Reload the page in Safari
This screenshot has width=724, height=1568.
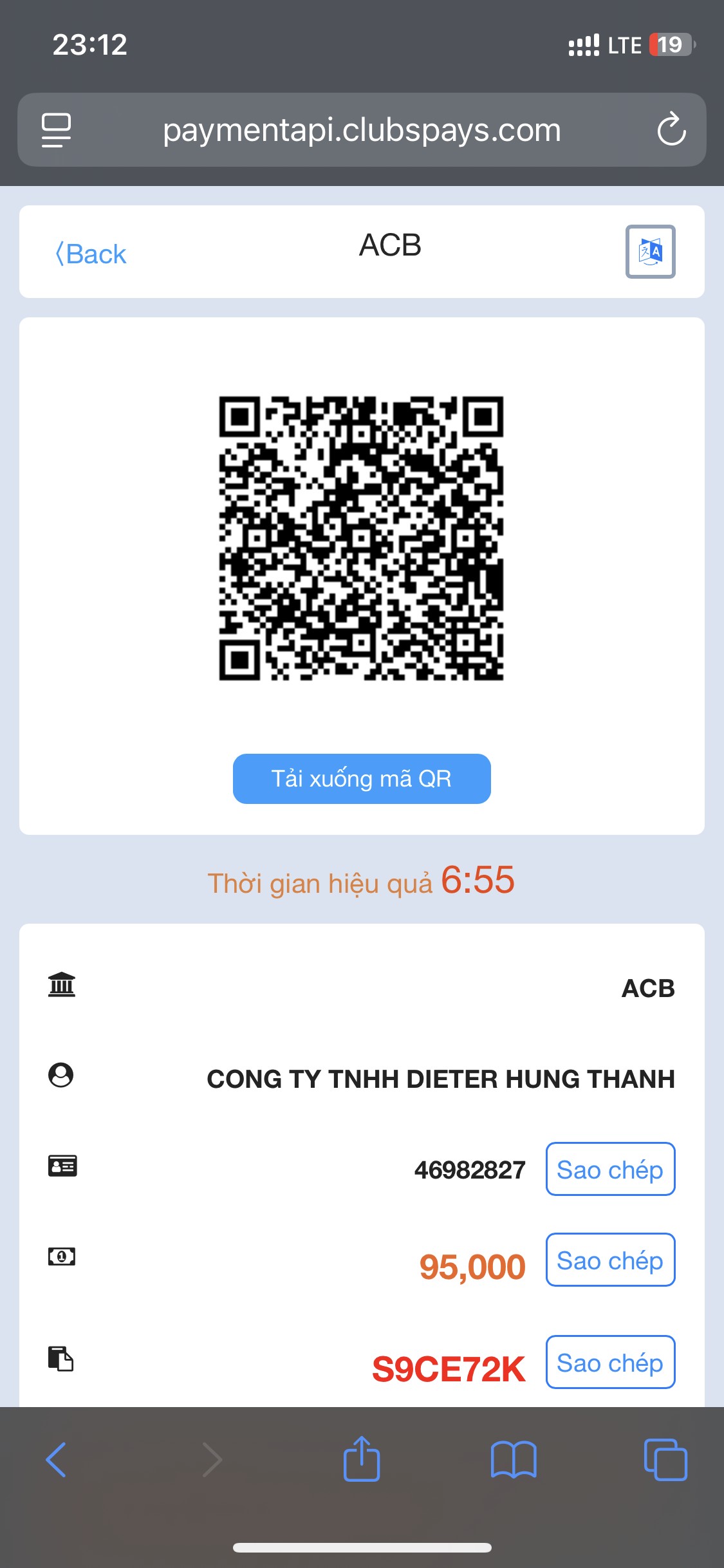(671, 130)
